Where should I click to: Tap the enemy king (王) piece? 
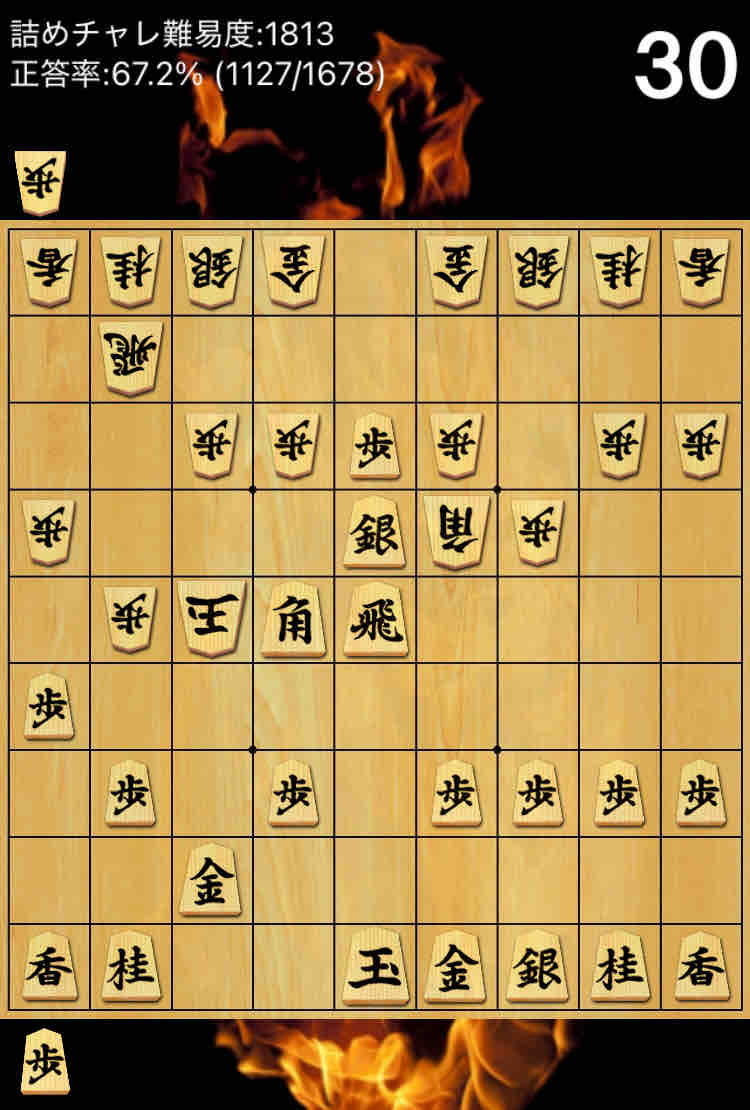pyautogui.click(x=211, y=619)
